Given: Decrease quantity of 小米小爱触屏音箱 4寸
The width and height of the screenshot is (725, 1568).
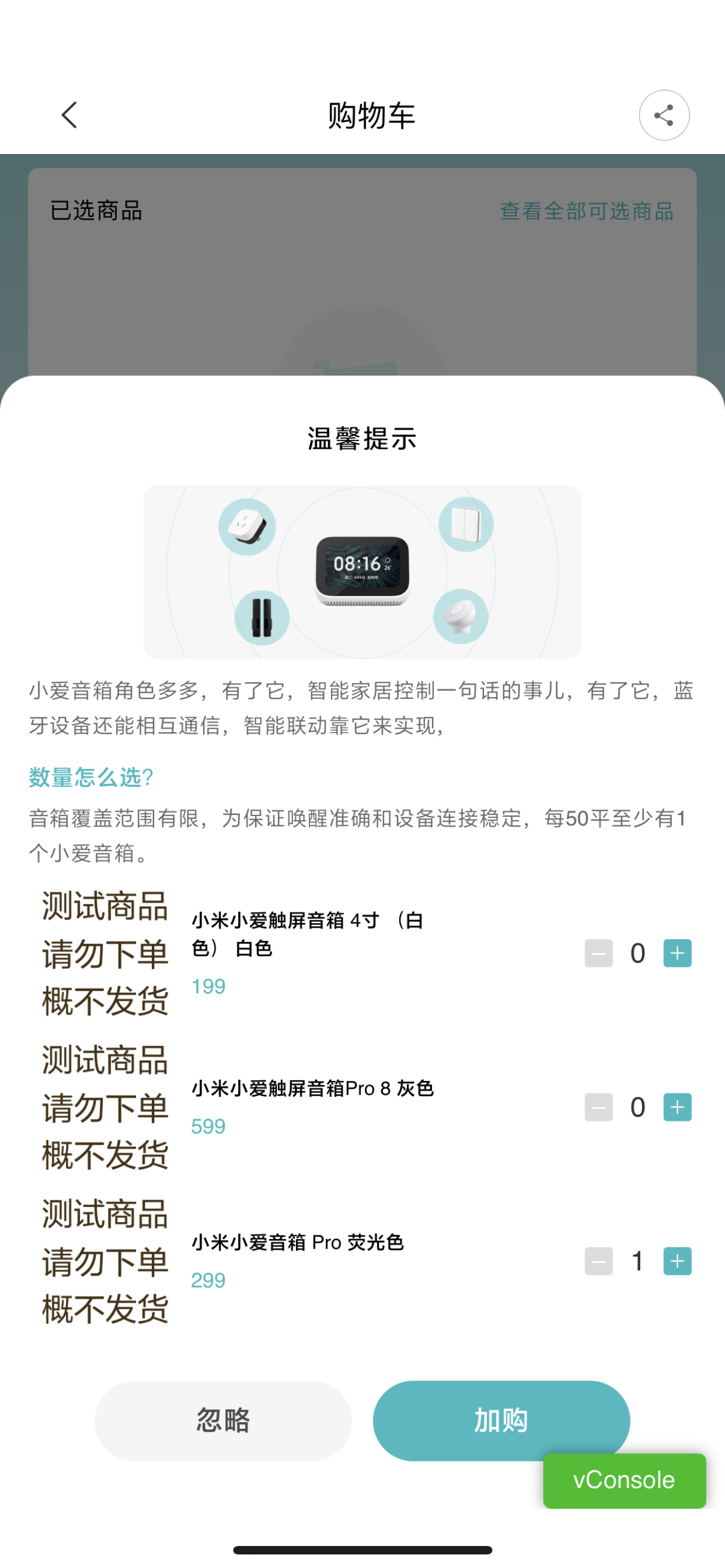Looking at the screenshot, I should point(599,953).
